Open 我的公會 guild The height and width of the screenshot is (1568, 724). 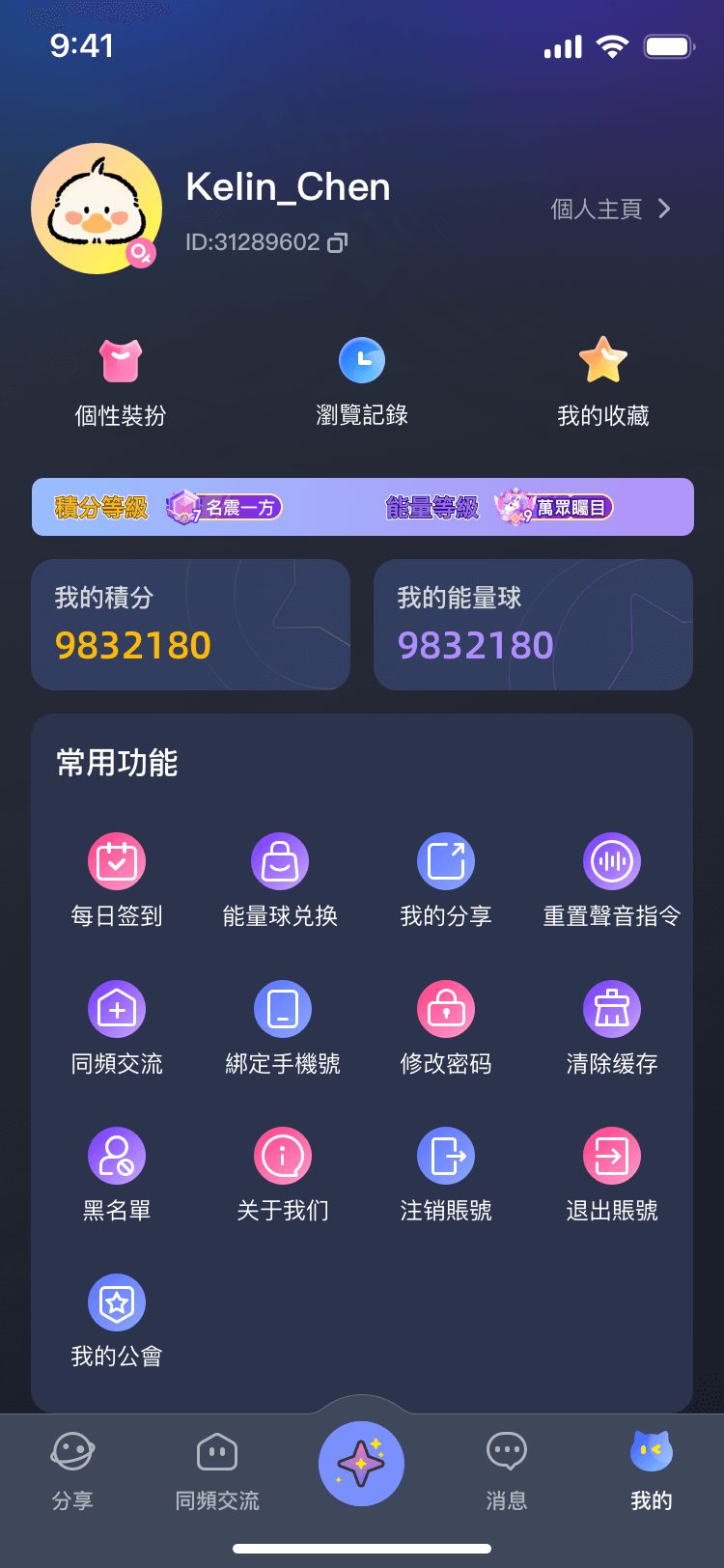tap(117, 1321)
